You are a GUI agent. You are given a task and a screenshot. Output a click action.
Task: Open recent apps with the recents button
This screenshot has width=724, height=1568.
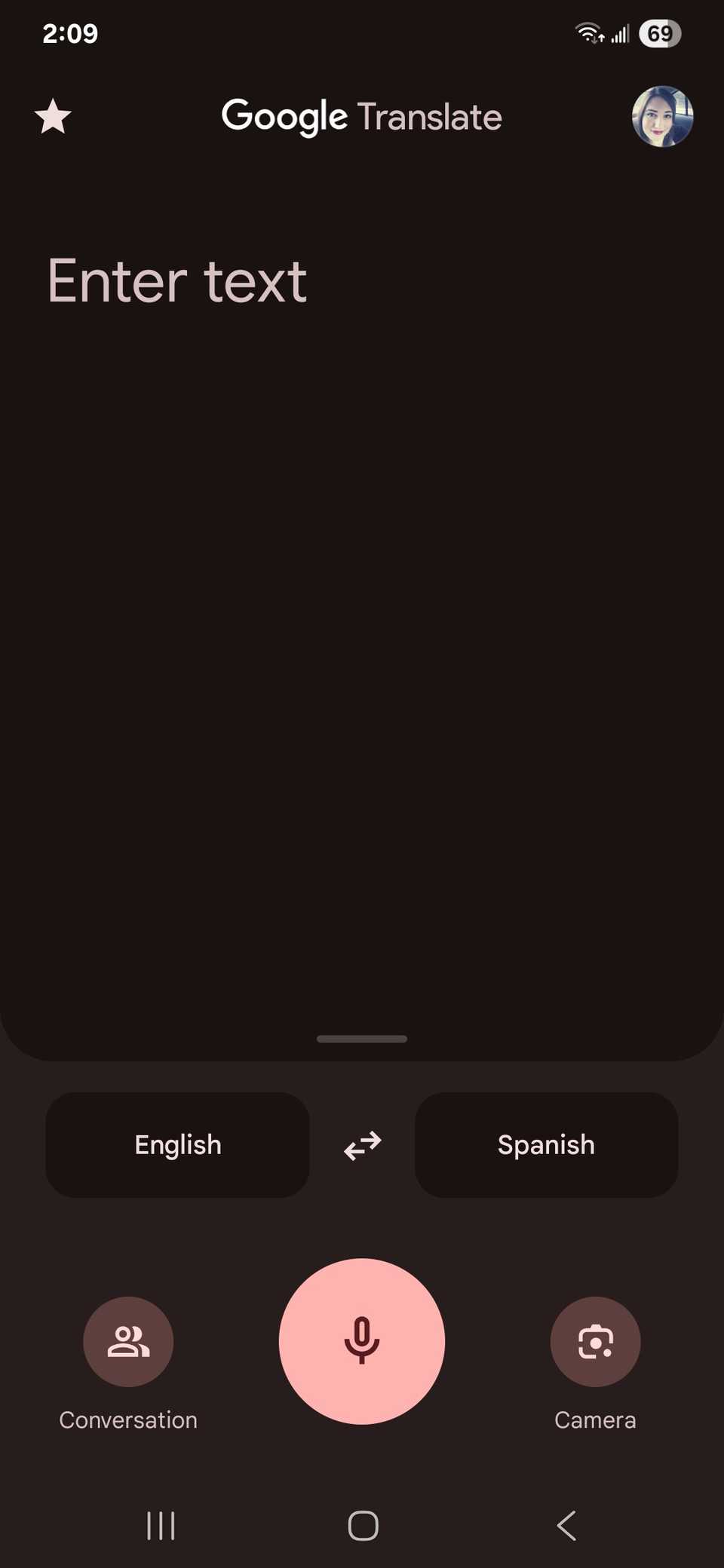pyautogui.click(x=161, y=1525)
